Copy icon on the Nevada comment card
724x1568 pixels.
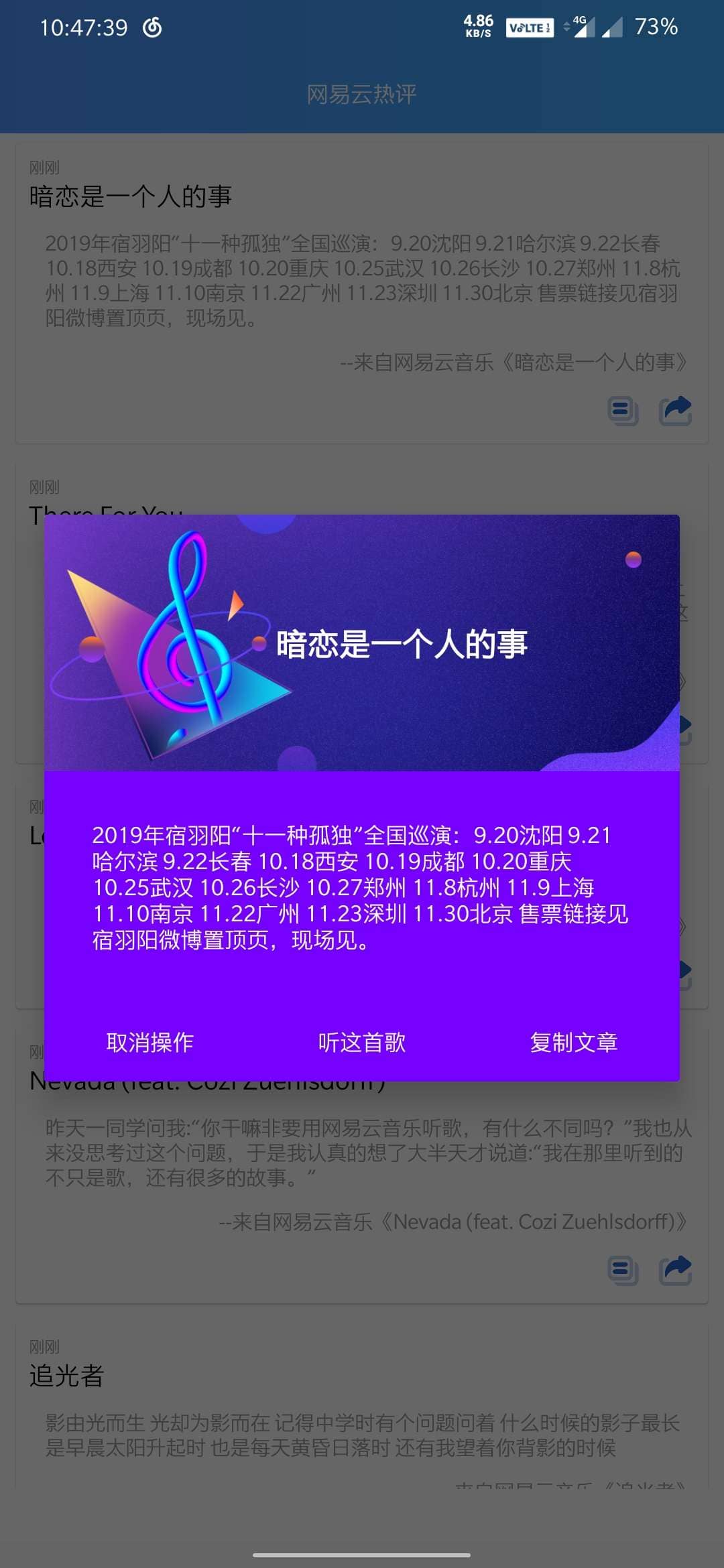pos(623,1270)
